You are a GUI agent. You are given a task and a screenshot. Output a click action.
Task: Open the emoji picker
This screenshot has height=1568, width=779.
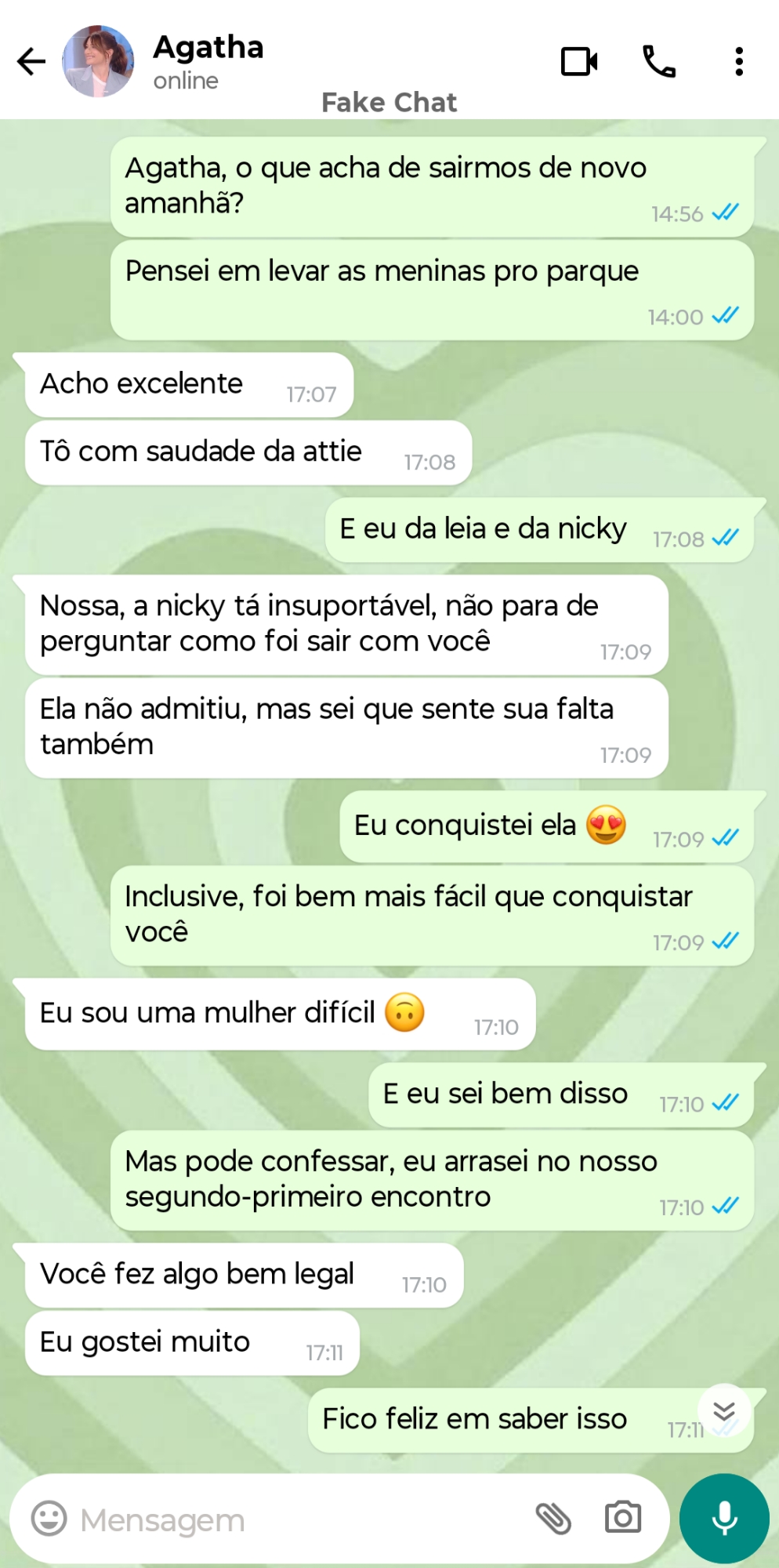pos(49,1519)
